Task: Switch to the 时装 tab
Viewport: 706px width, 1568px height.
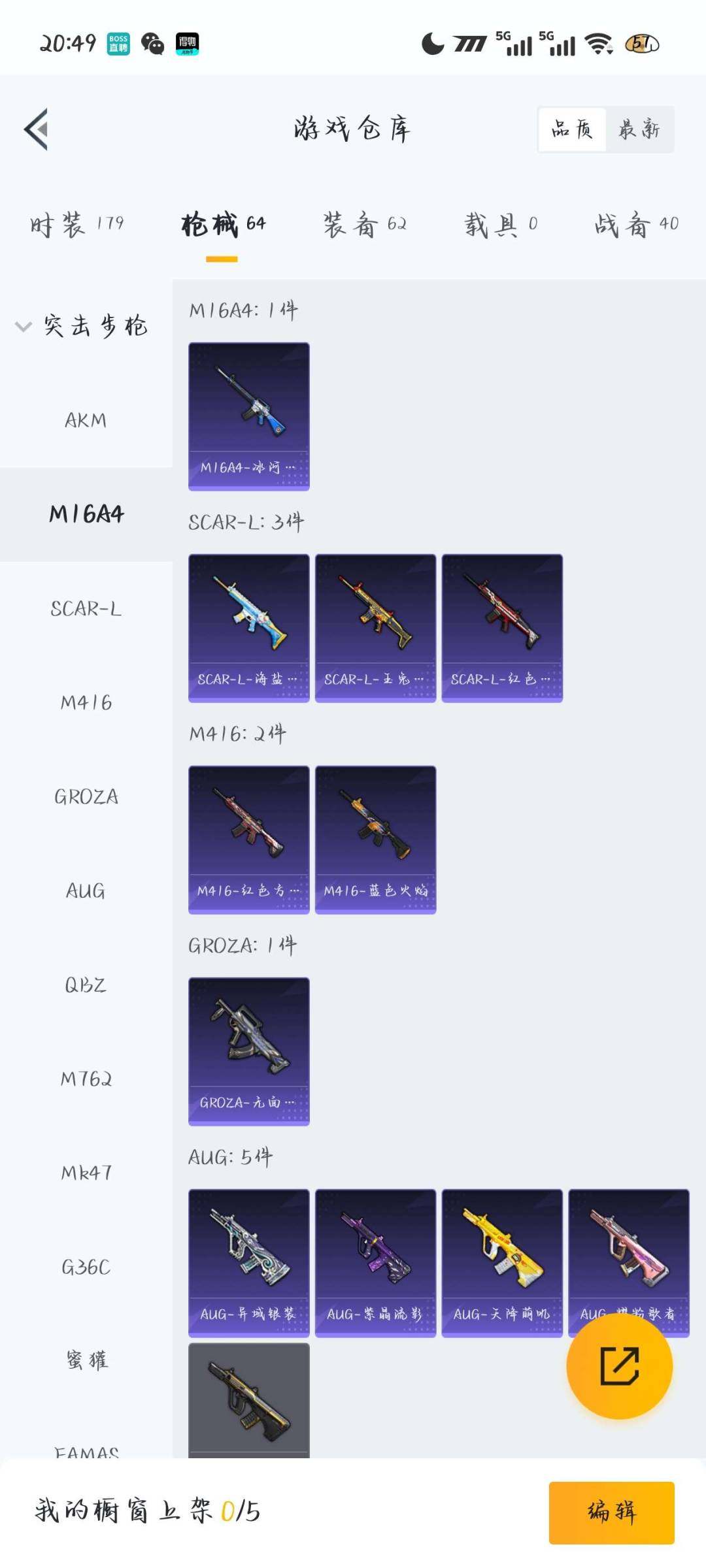Action: pos(76,224)
